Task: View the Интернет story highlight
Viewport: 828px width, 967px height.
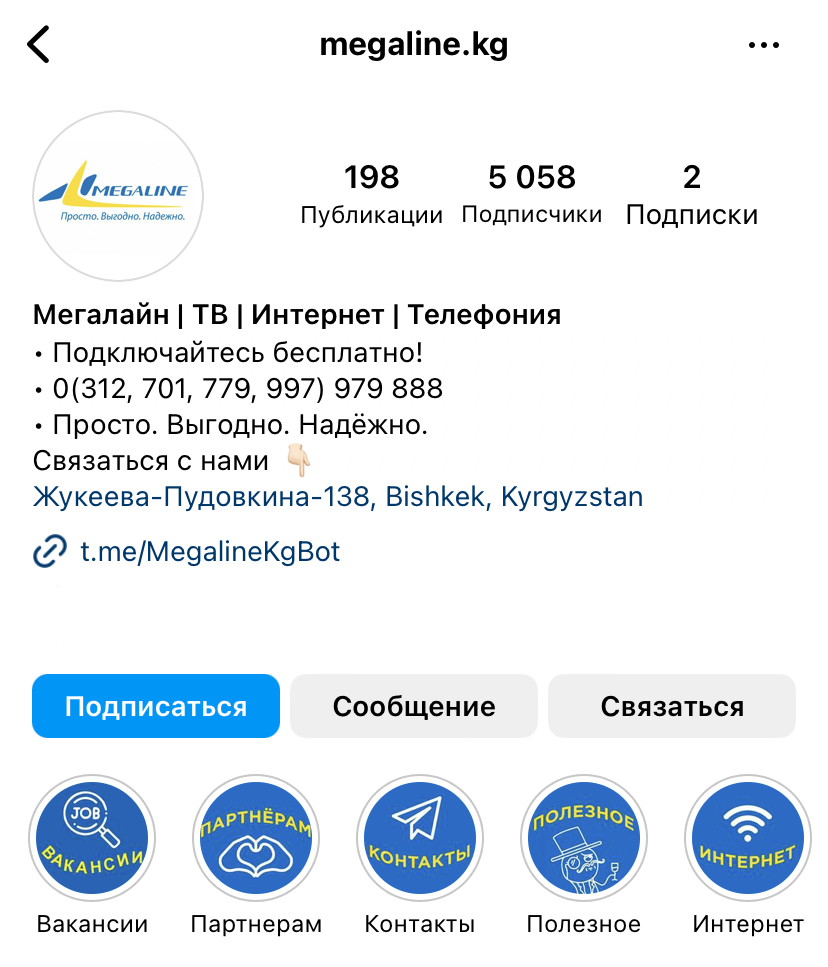Action: pyautogui.click(x=748, y=838)
